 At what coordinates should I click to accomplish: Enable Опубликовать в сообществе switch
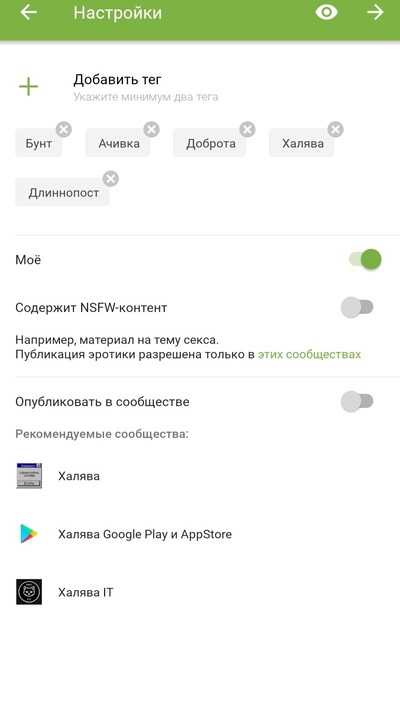357,401
